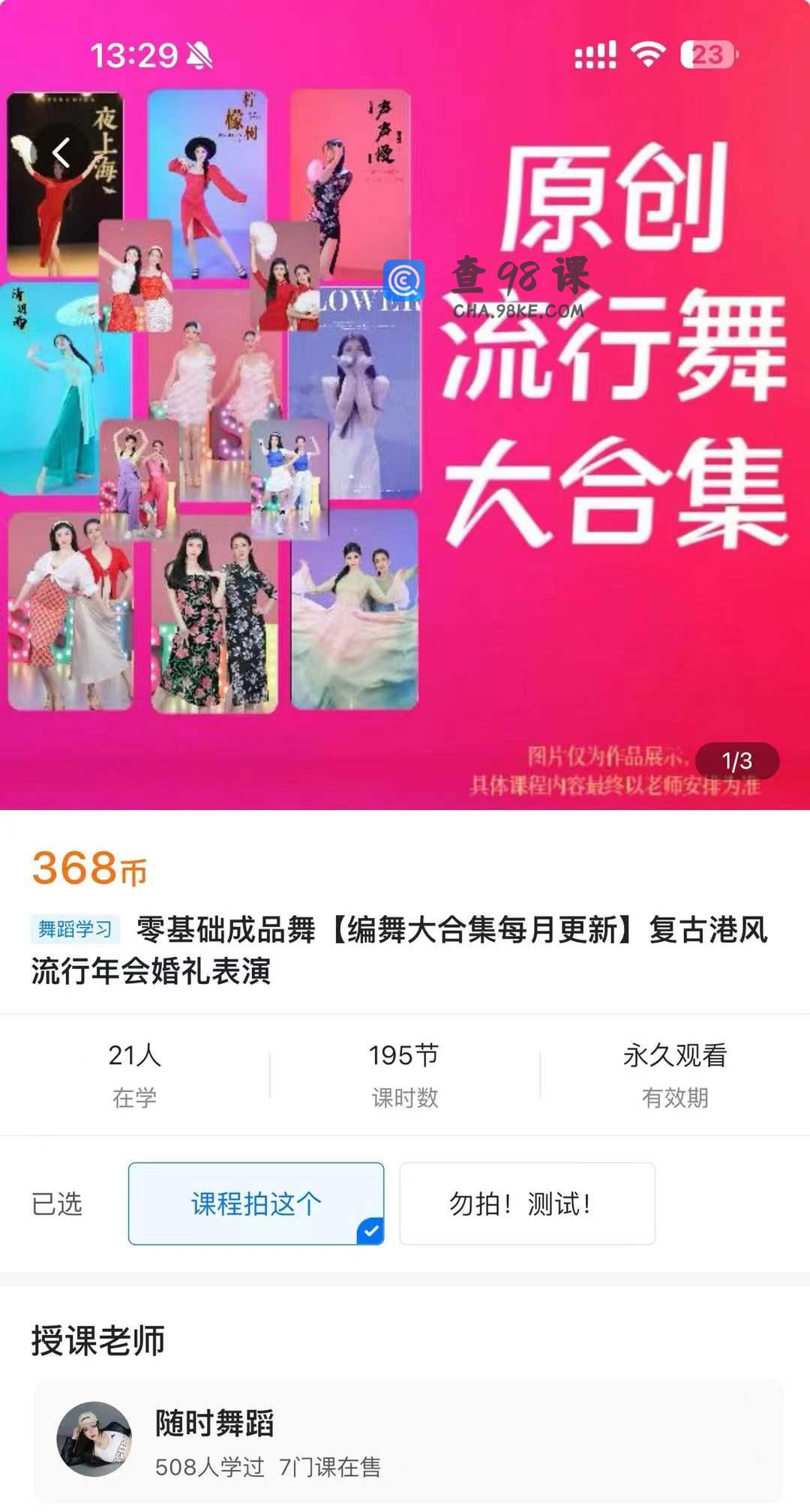Select the 课程拍这个 option
Image resolution: width=810 pixels, height=1512 pixels.
tap(256, 1204)
